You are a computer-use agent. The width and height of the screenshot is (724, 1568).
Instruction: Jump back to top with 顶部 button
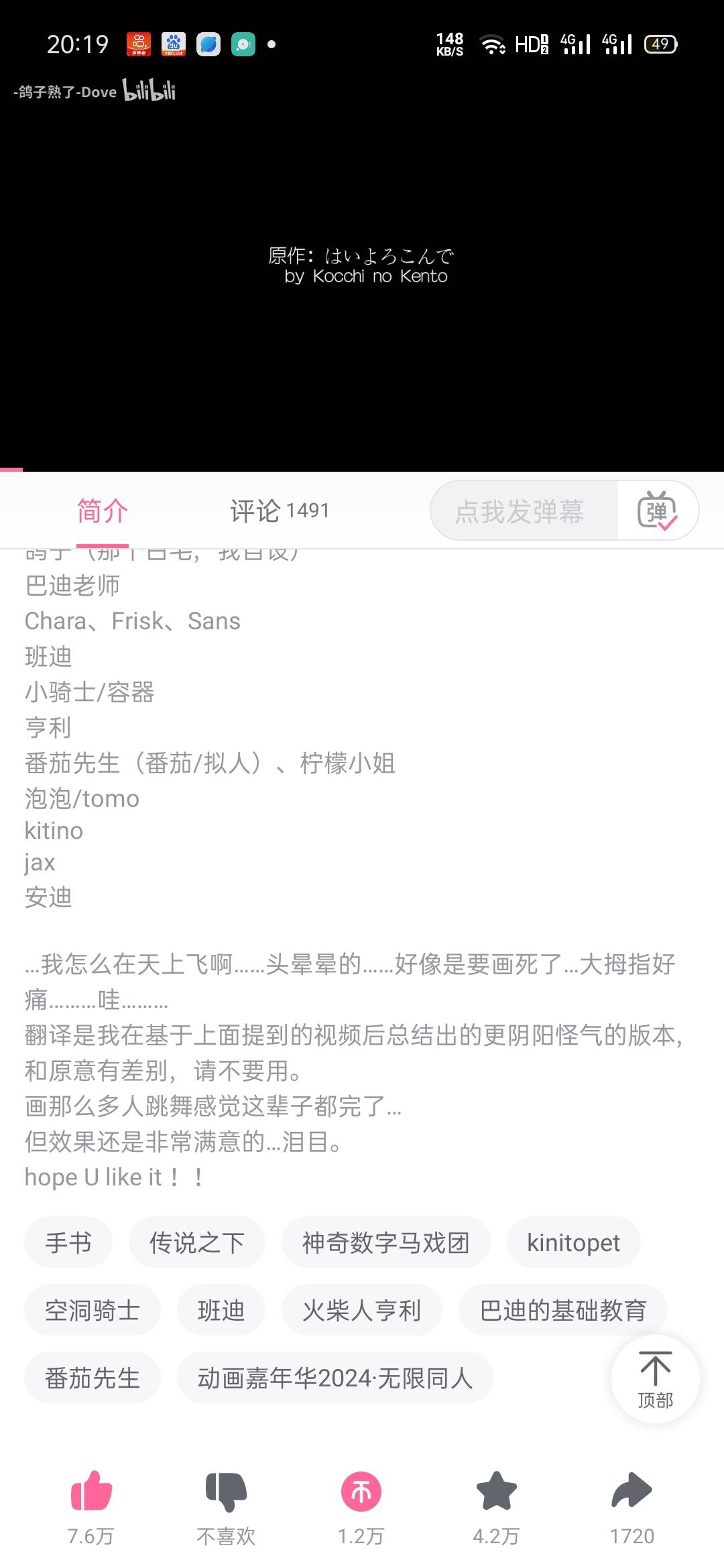(x=655, y=1380)
